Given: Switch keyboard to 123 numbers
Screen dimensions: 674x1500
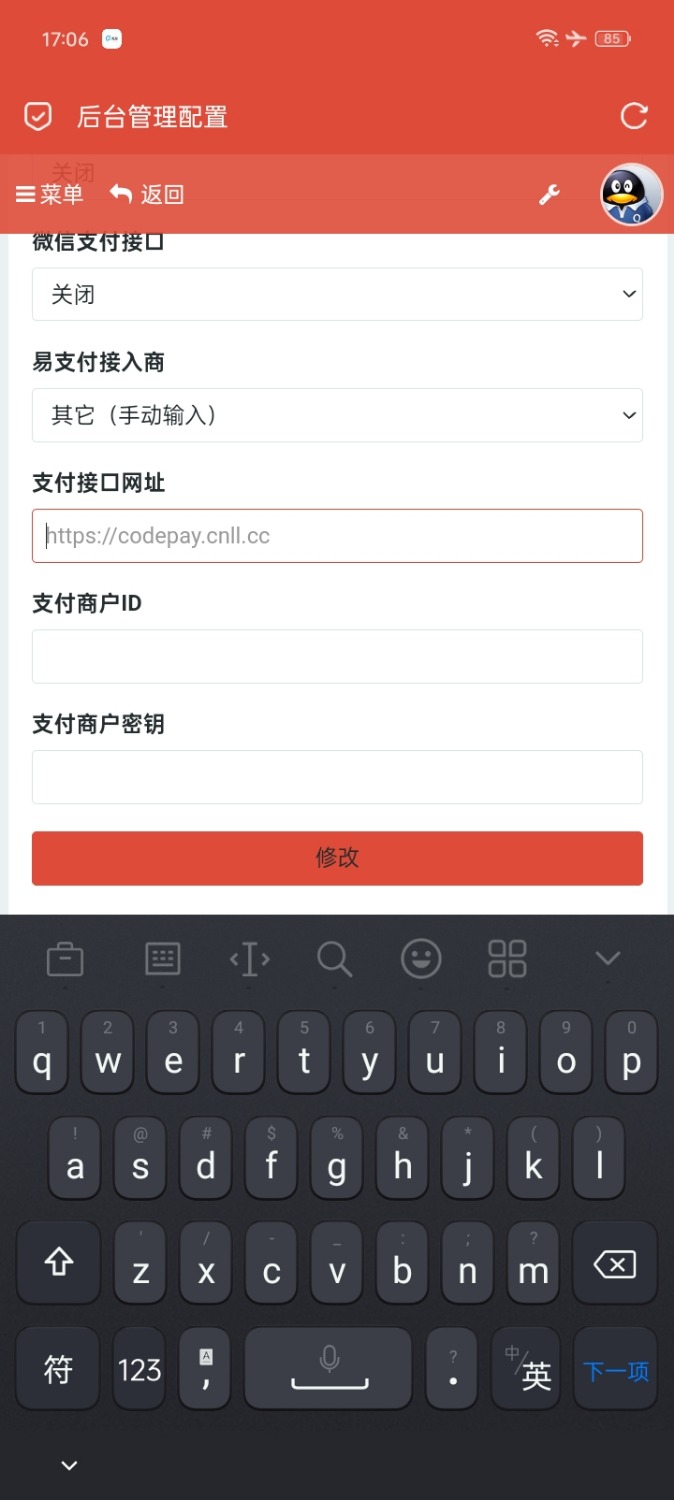Looking at the screenshot, I should pyautogui.click(x=139, y=1369).
